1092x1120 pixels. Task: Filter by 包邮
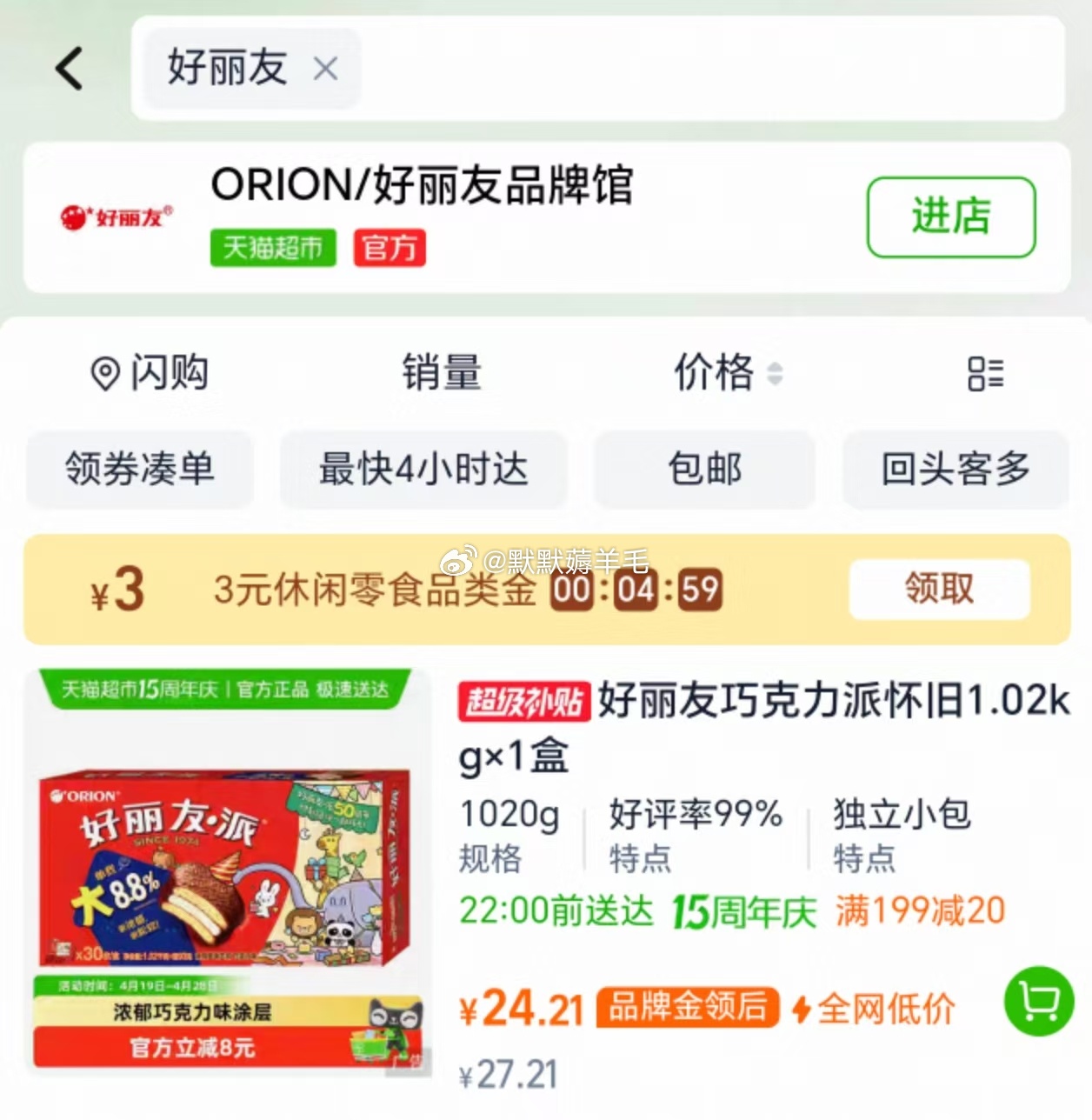click(x=704, y=470)
